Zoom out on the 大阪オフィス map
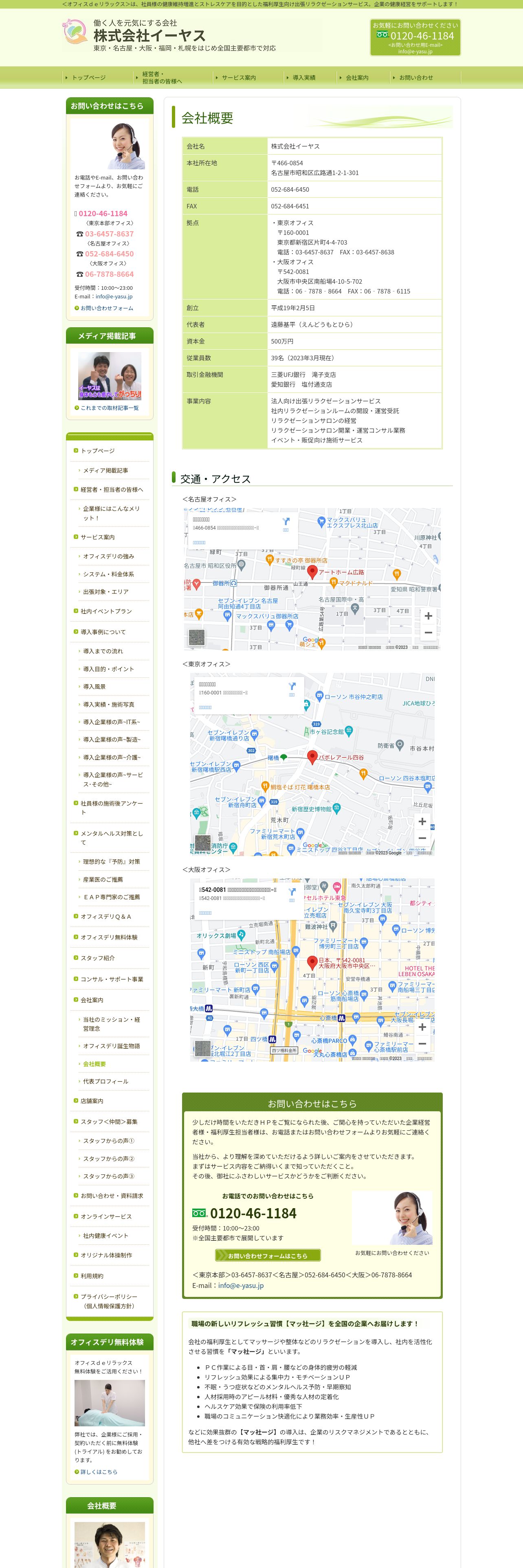This screenshot has width=523, height=1568. coord(422,1043)
